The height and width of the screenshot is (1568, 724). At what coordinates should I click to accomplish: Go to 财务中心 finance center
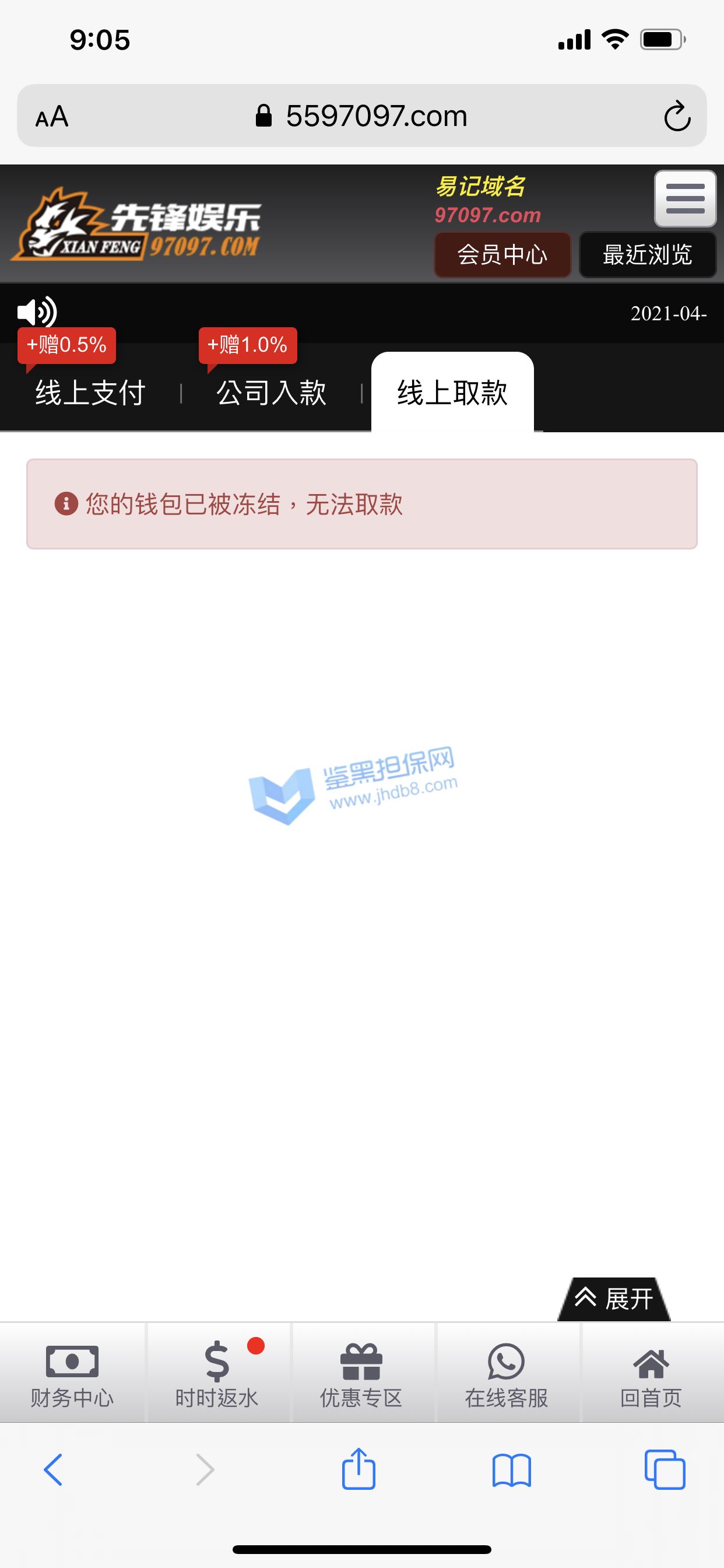click(x=72, y=1373)
